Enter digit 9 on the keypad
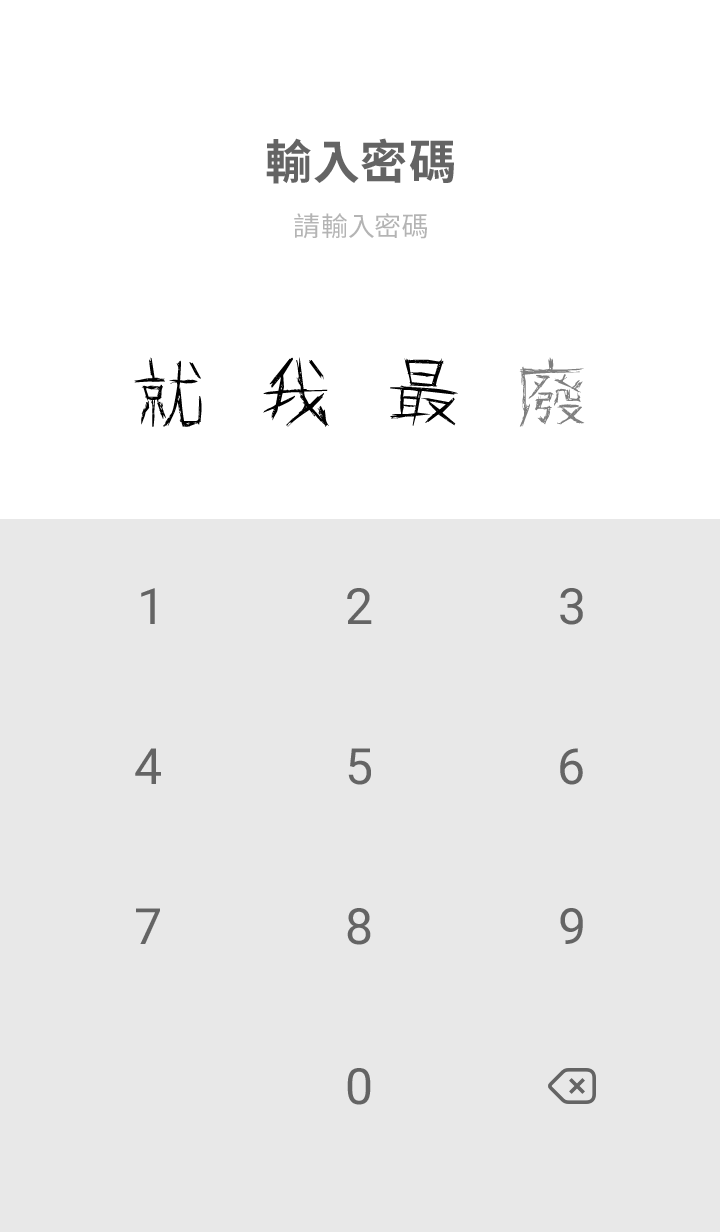Screen dimensions: 720x1232 571,927
